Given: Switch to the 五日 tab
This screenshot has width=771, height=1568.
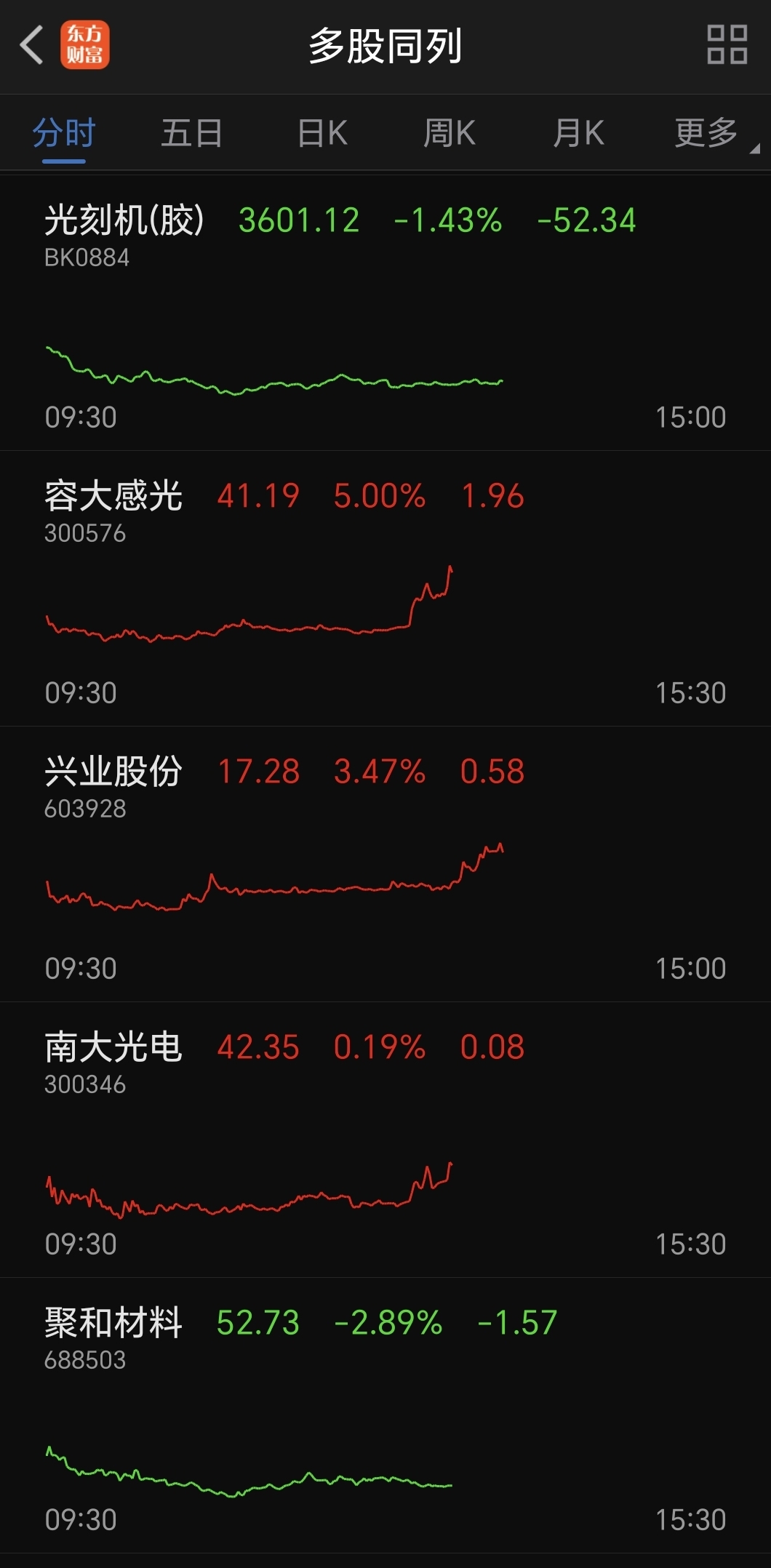Looking at the screenshot, I should pos(191,134).
